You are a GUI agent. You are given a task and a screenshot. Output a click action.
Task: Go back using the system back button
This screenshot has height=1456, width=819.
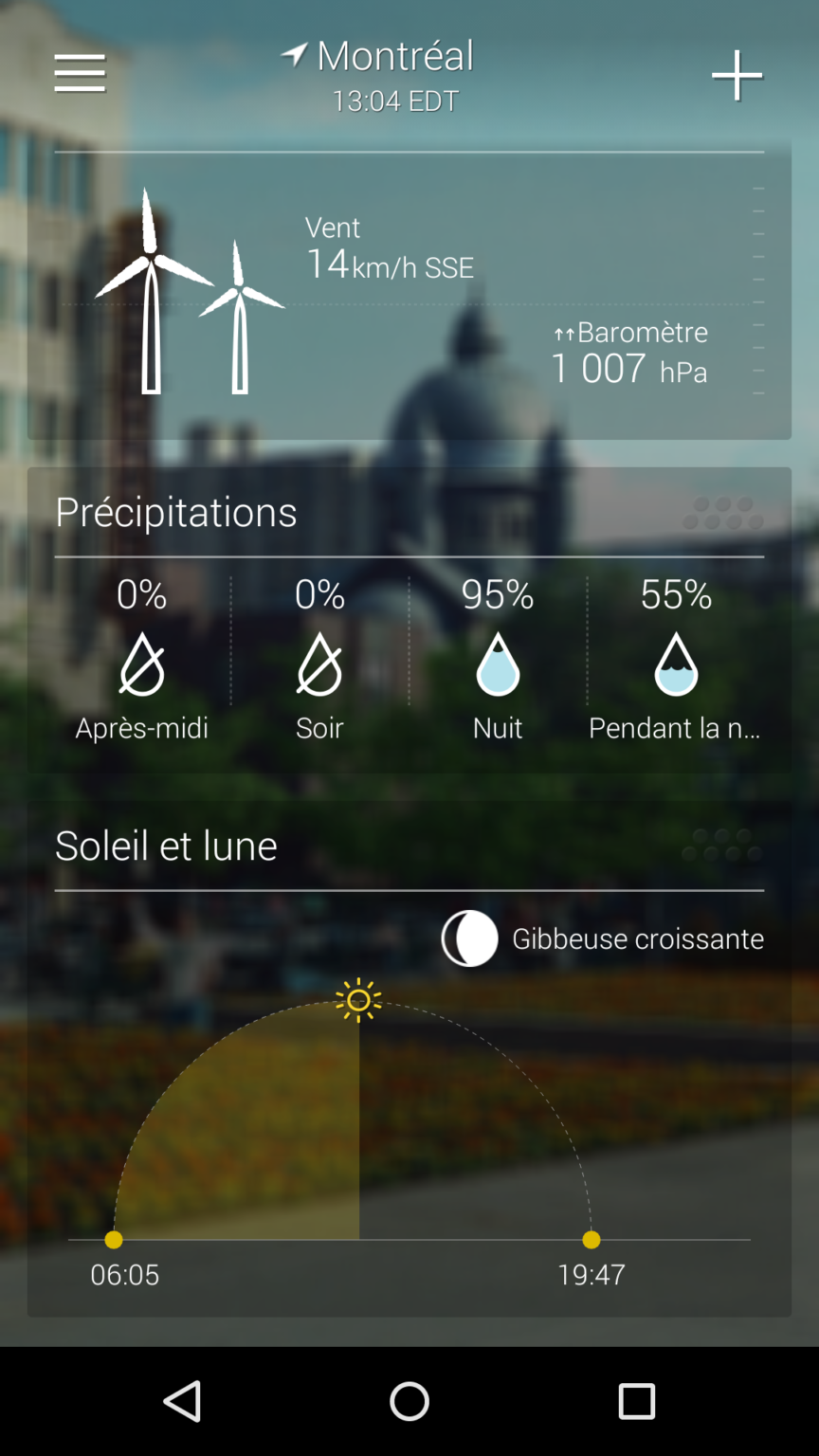[182, 1401]
